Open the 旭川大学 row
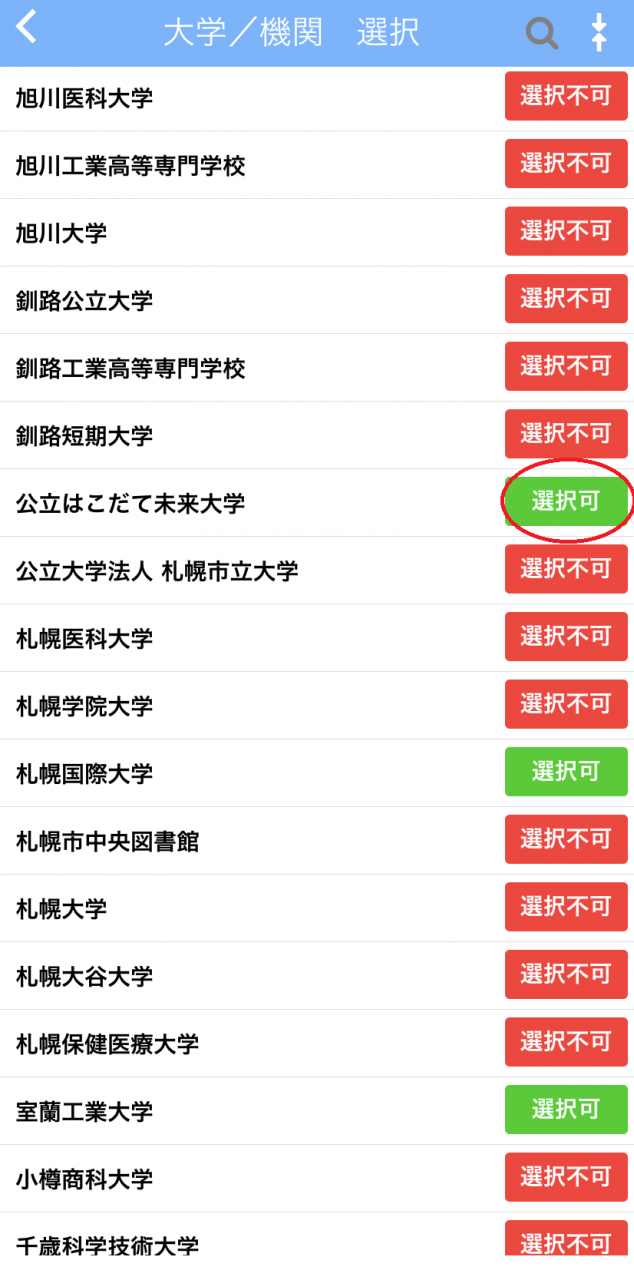 pyautogui.click(x=317, y=233)
